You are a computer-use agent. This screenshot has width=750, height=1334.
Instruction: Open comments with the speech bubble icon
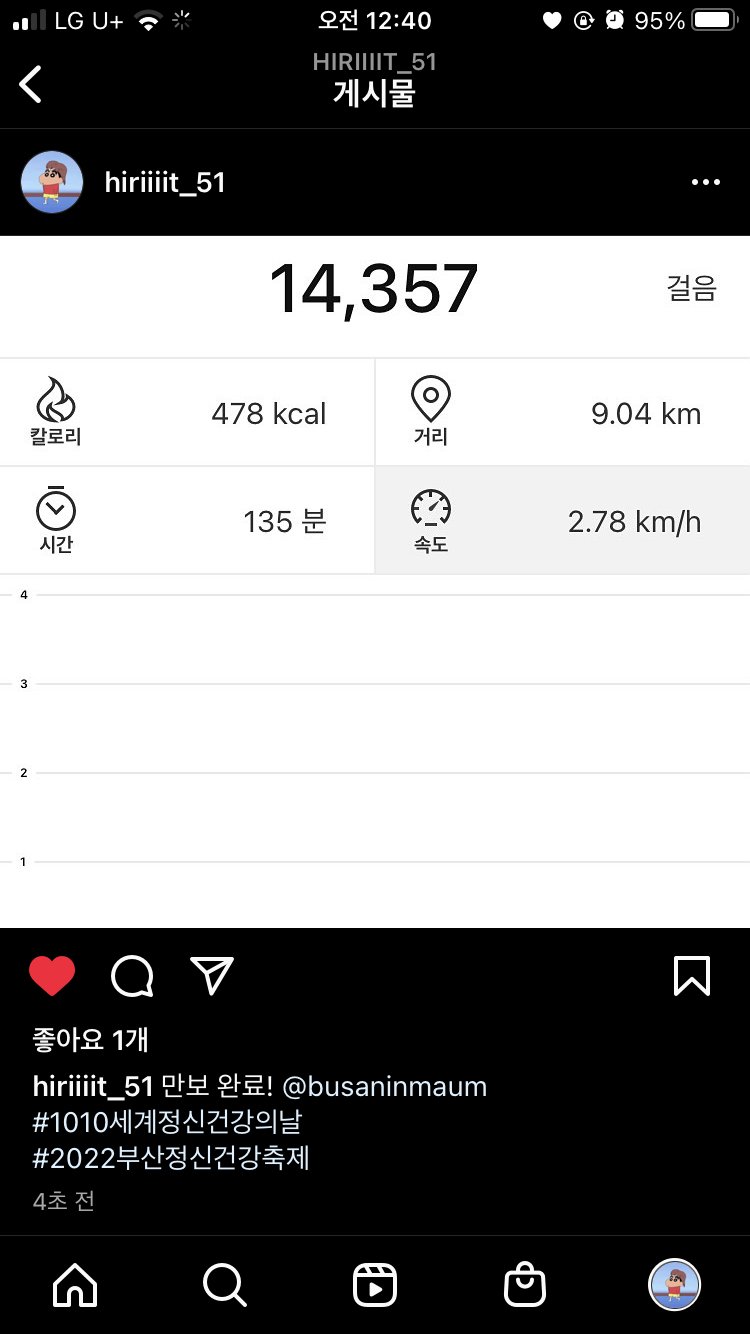pyautogui.click(x=132, y=976)
